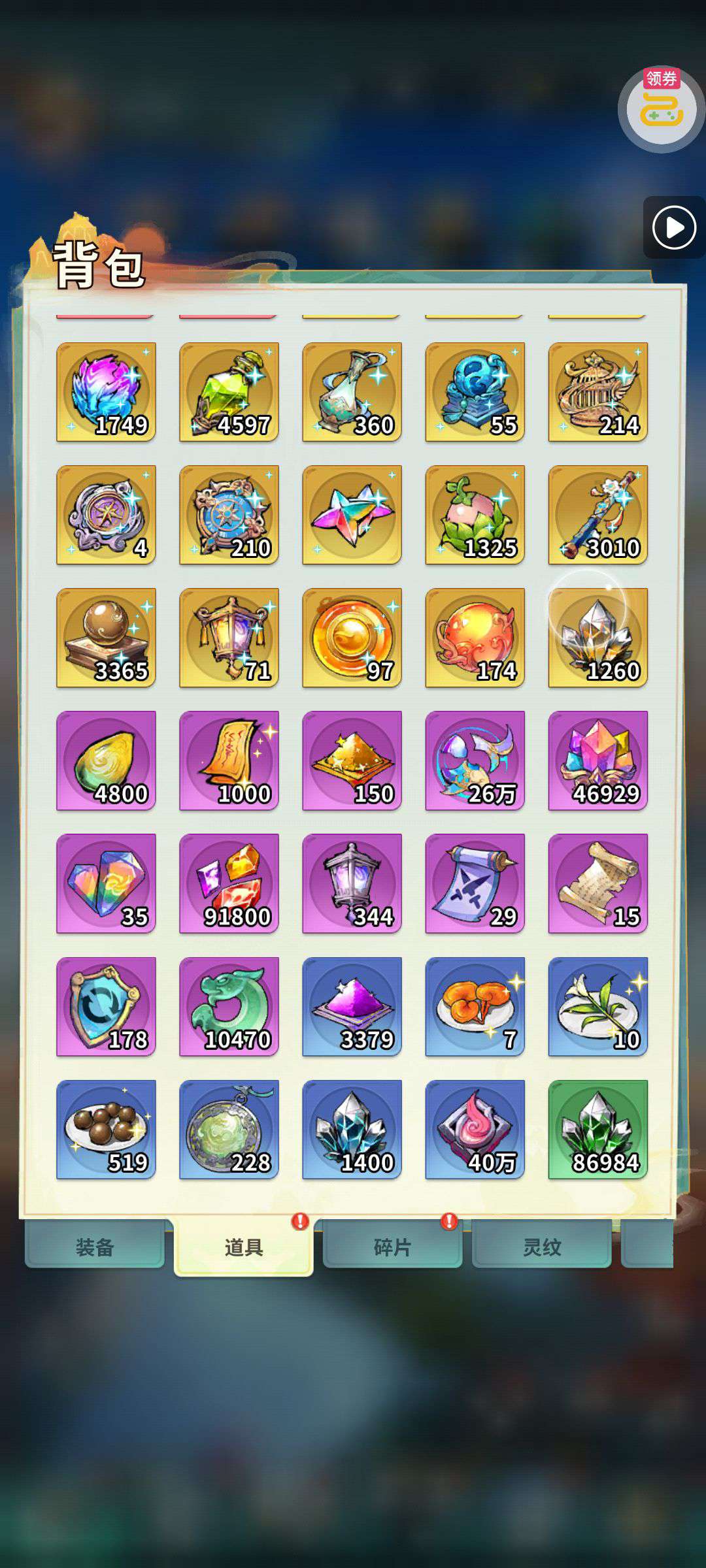Select the purple flame orb item with 1749
The height and width of the screenshot is (1568, 706).
tap(106, 391)
